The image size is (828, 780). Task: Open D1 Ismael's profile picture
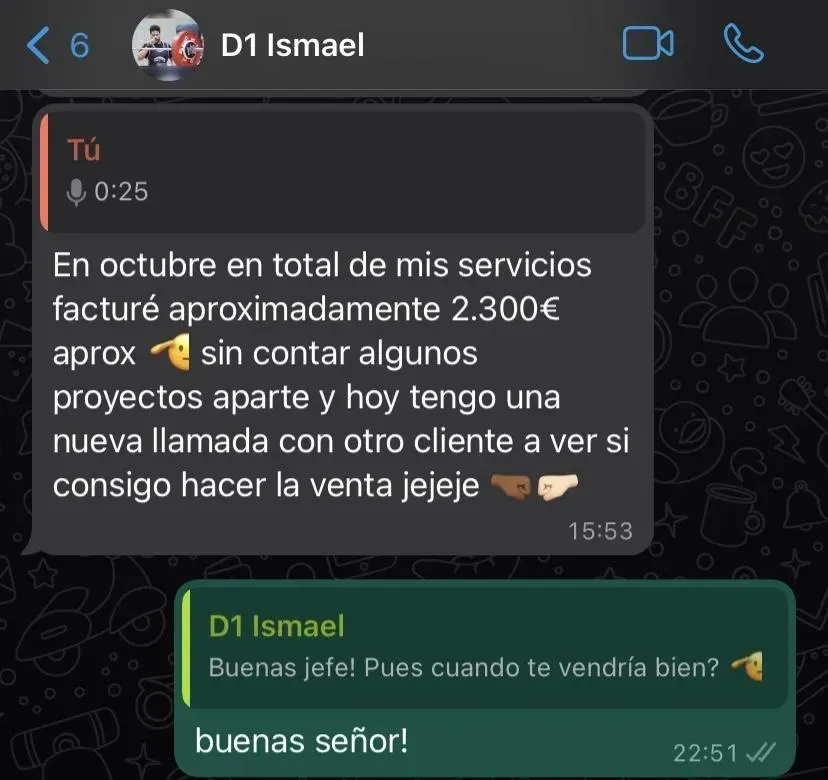coord(167,45)
